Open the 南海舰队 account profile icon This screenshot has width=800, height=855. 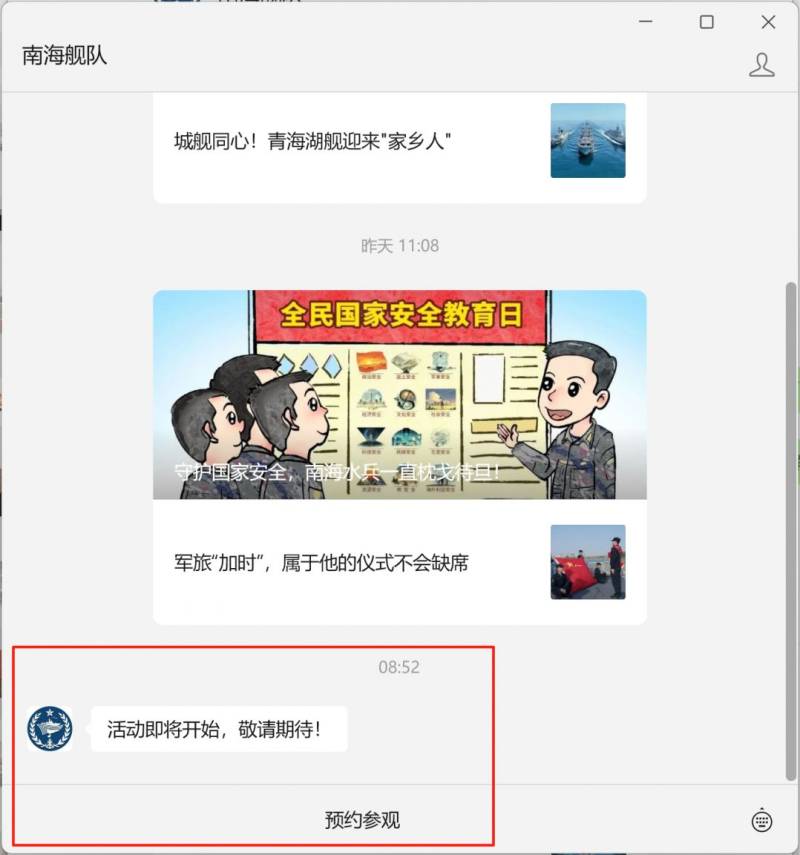762,65
